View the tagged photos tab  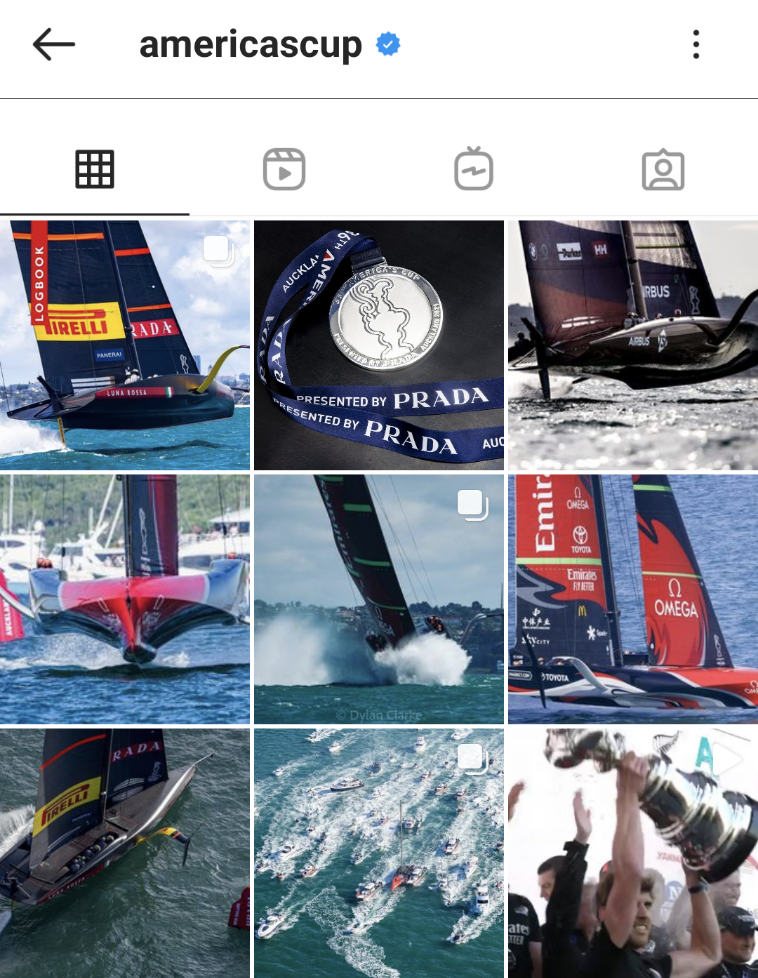663,169
